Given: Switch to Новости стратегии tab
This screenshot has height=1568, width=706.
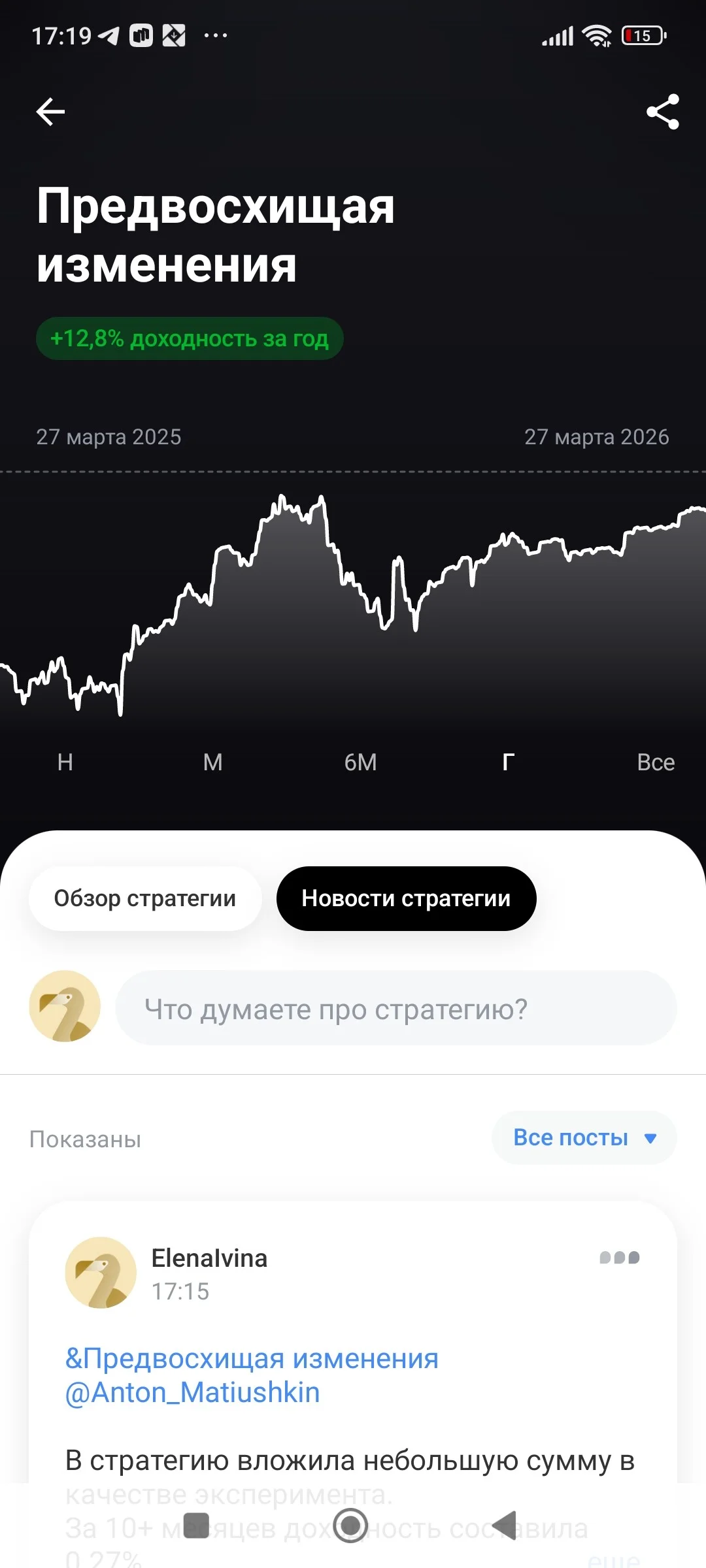Looking at the screenshot, I should pos(406,898).
